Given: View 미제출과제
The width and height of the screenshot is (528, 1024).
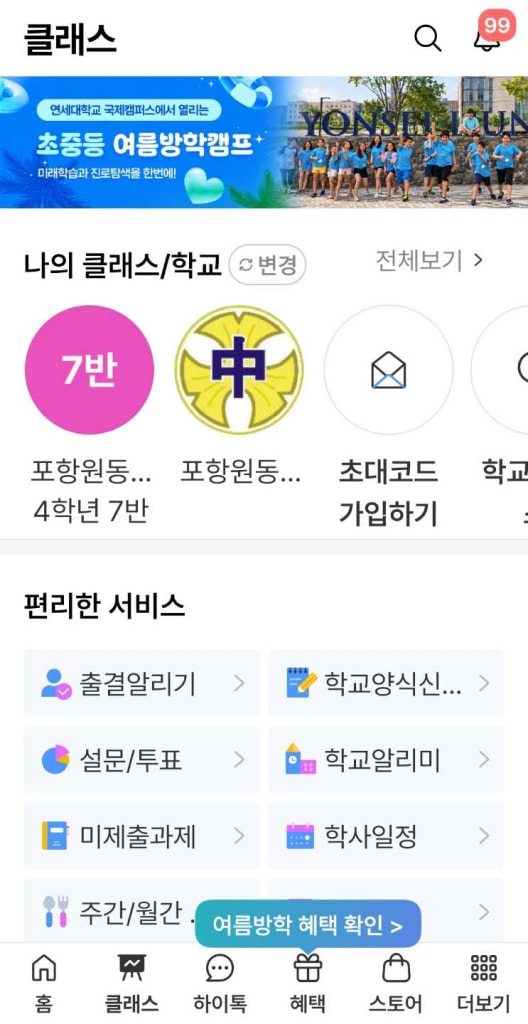Looking at the screenshot, I should [142, 835].
